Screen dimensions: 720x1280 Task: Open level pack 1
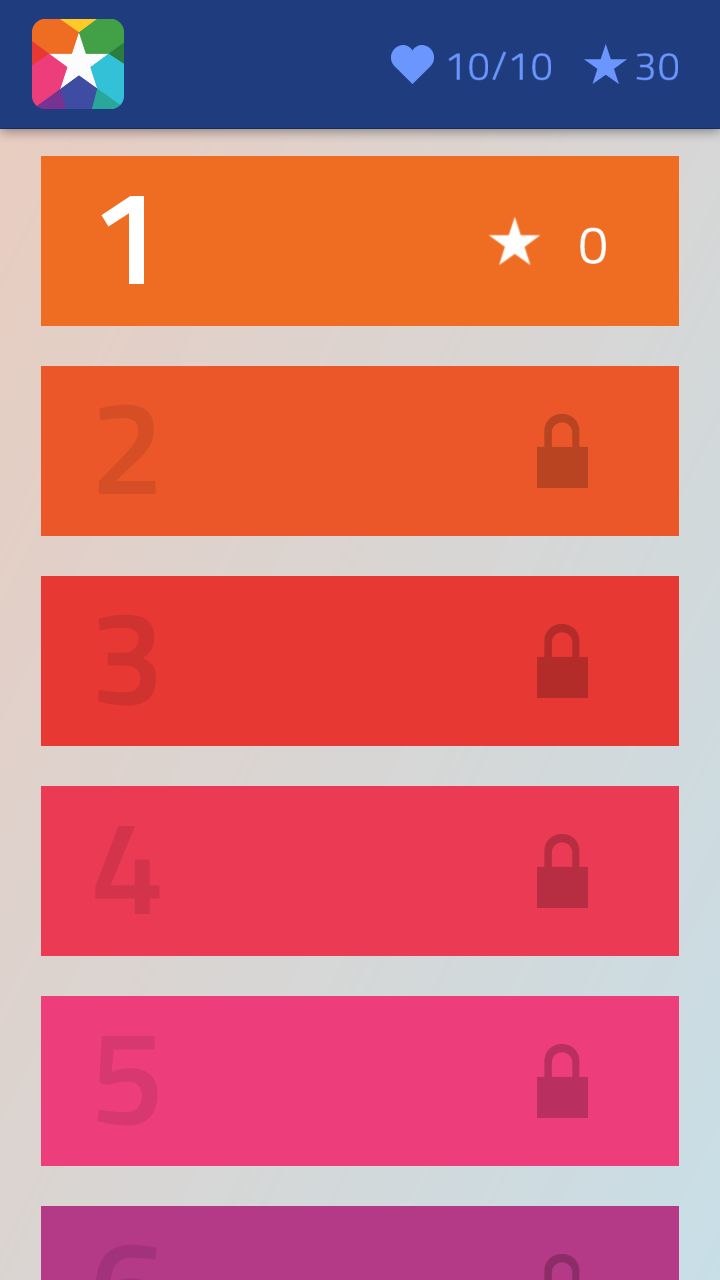pyautogui.click(x=360, y=241)
